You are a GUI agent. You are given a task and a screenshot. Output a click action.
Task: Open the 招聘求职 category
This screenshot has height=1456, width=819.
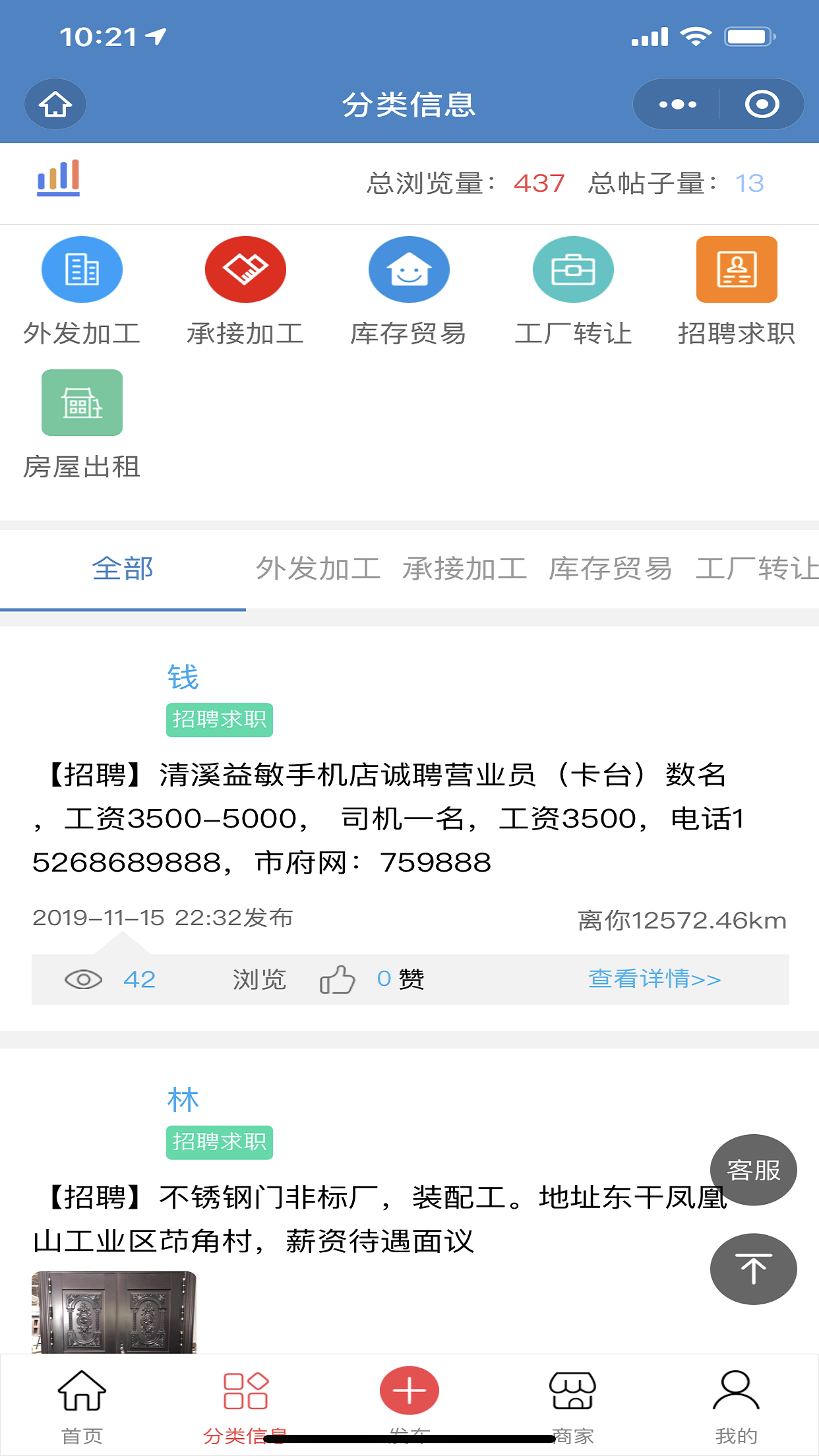737,291
